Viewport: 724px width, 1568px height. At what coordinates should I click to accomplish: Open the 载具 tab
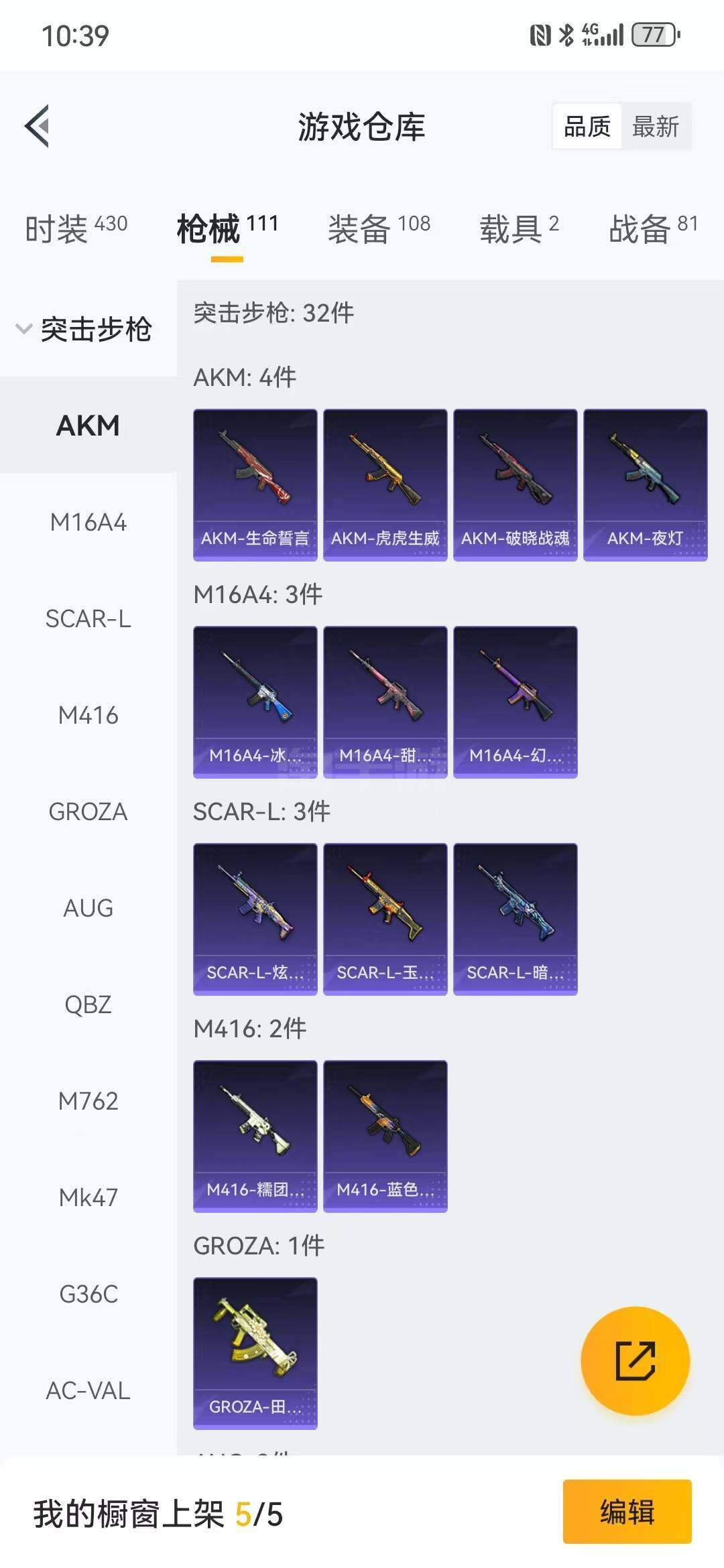[518, 229]
